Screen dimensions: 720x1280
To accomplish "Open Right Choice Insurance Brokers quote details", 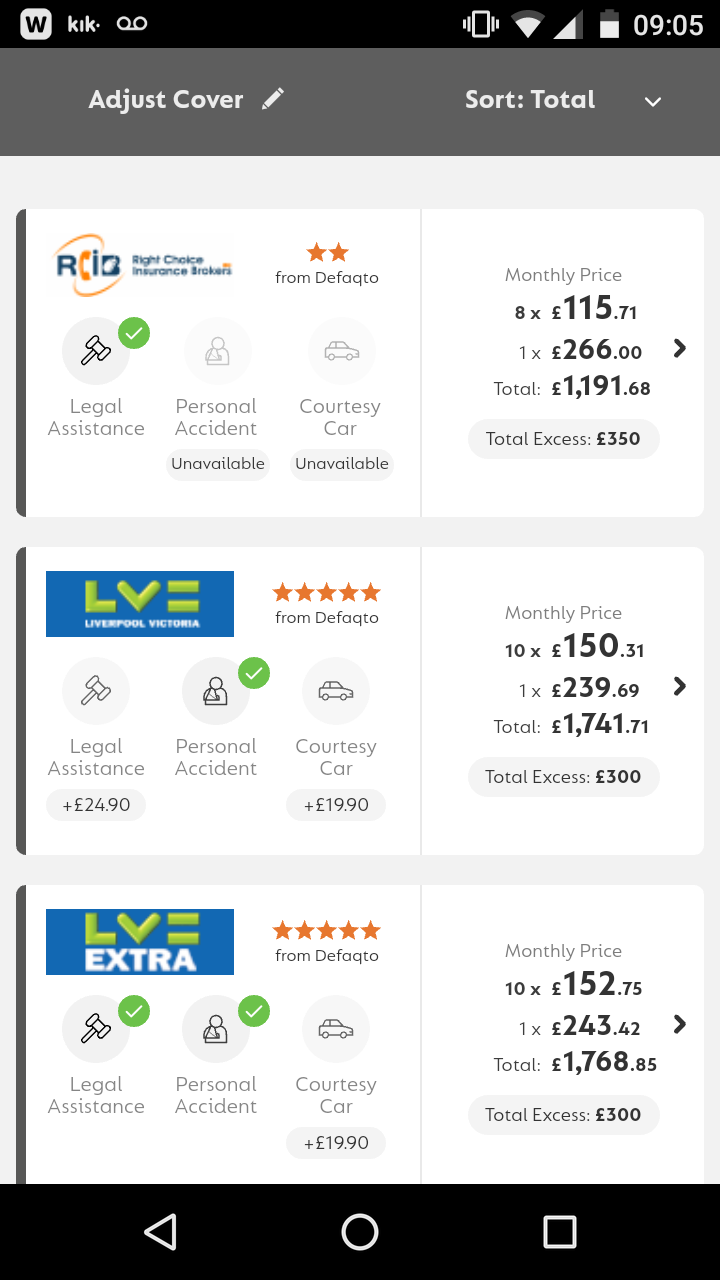I will point(679,349).
